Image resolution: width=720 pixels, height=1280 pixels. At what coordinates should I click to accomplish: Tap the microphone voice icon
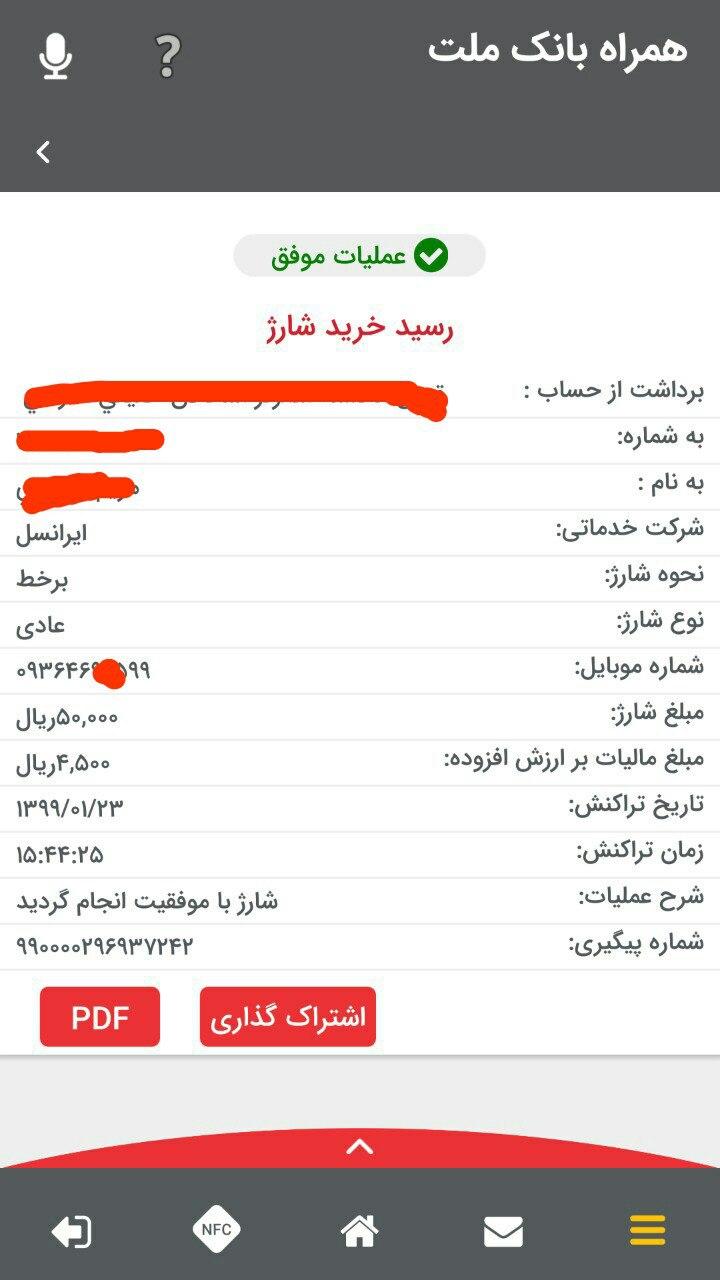click(x=56, y=56)
